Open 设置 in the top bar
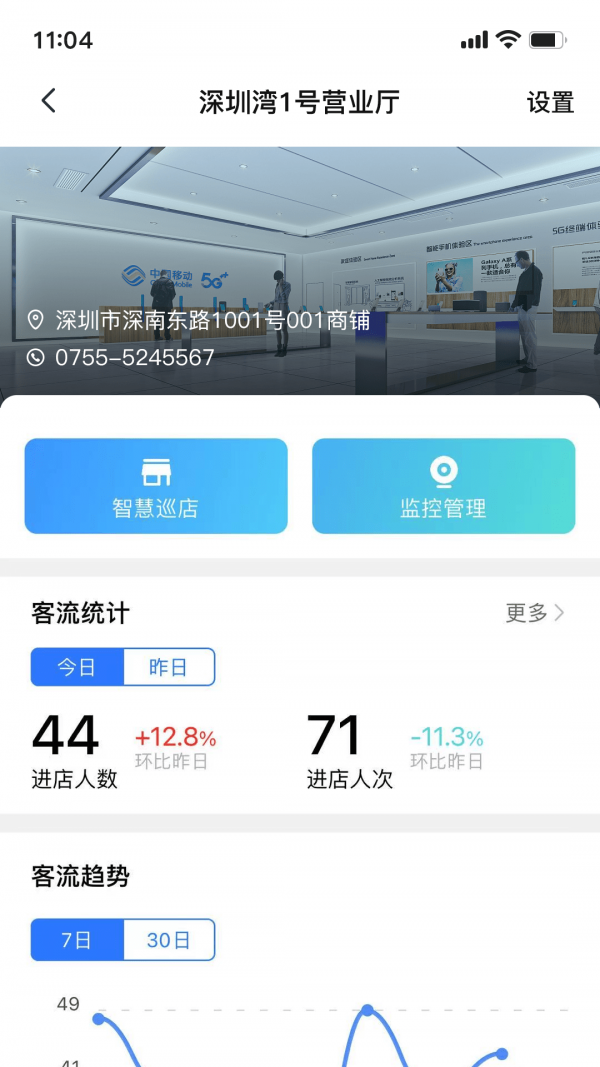Image resolution: width=600 pixels, height=1067 pixels. 550,102
